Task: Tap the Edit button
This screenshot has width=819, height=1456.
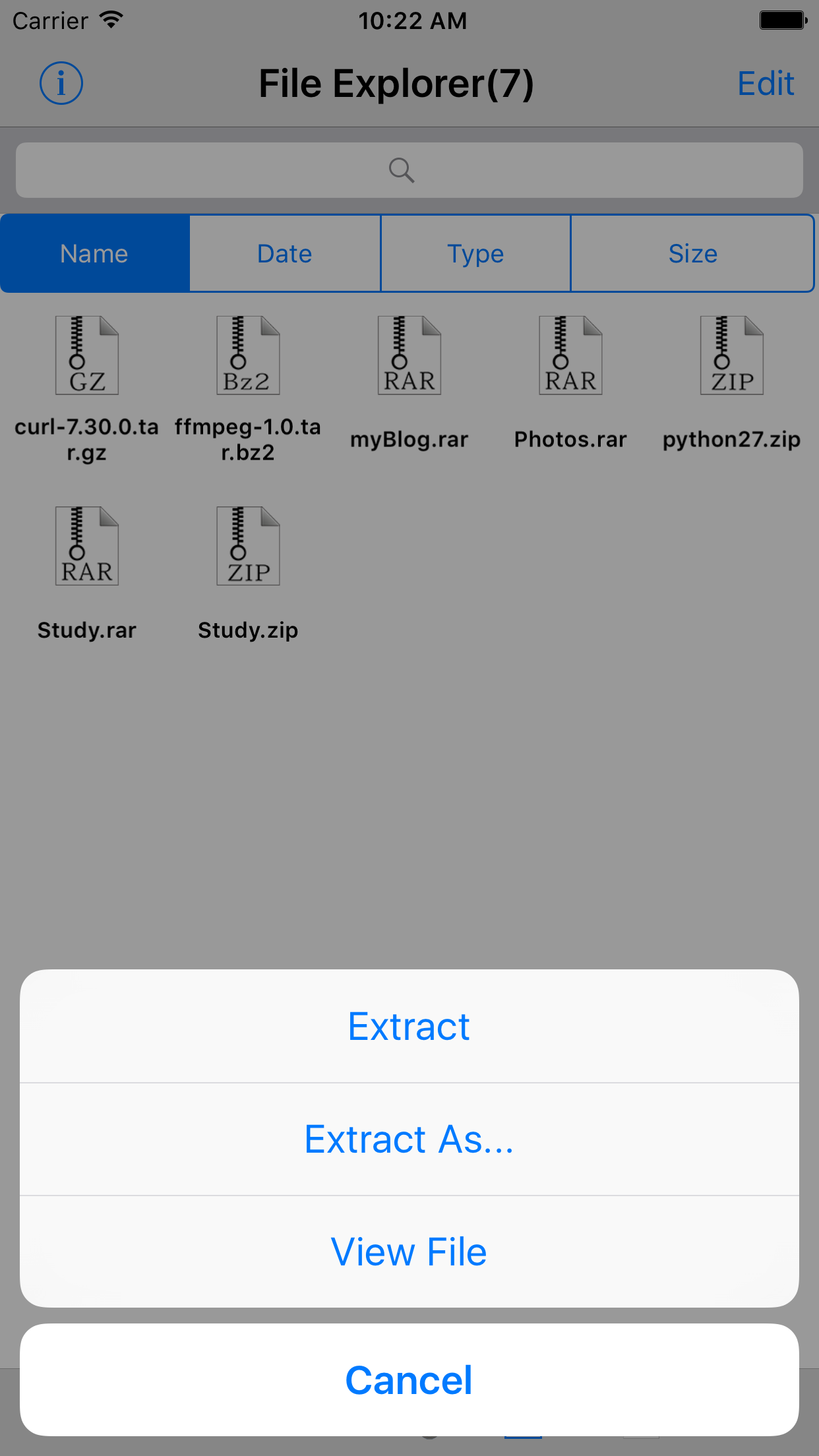Action: tap(765, 83)
